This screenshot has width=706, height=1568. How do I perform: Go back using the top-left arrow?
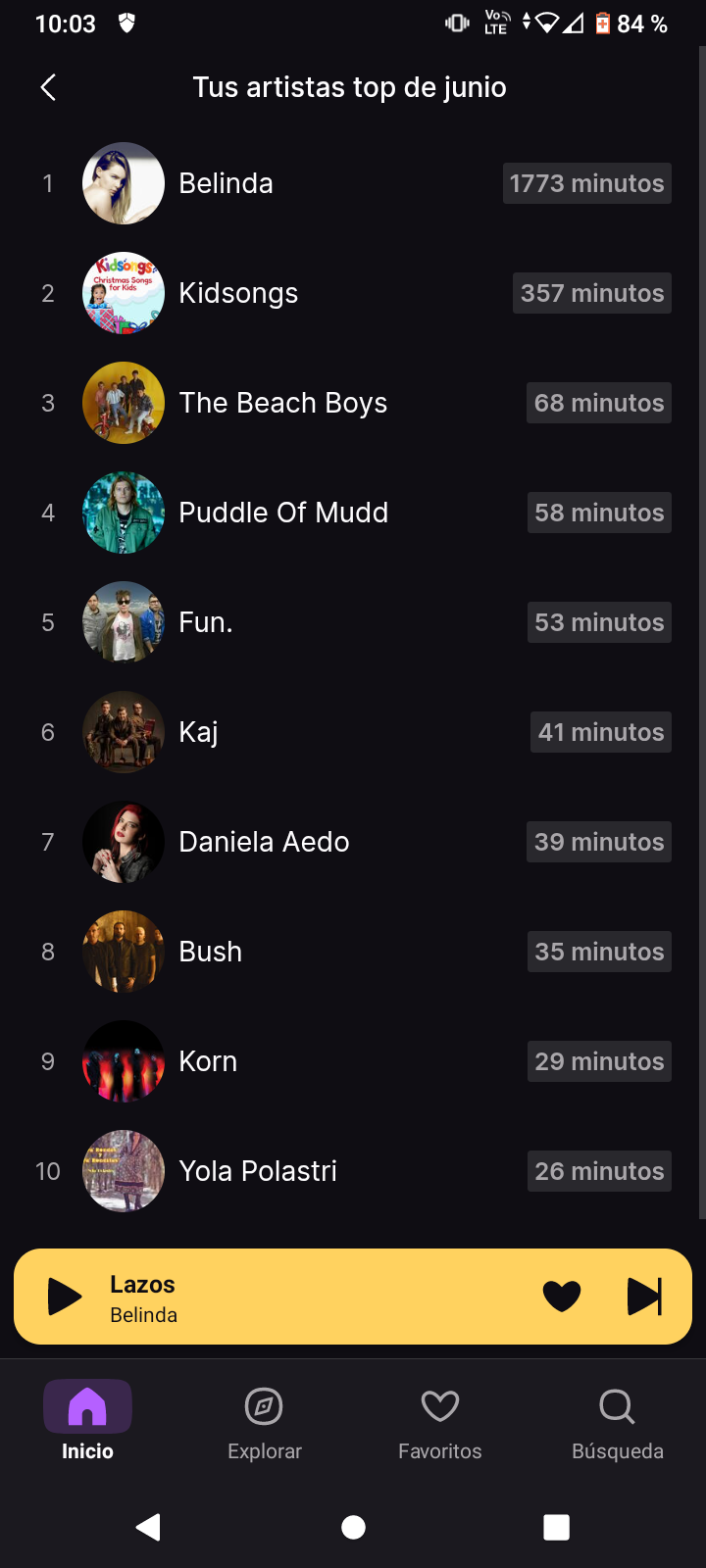48,87
